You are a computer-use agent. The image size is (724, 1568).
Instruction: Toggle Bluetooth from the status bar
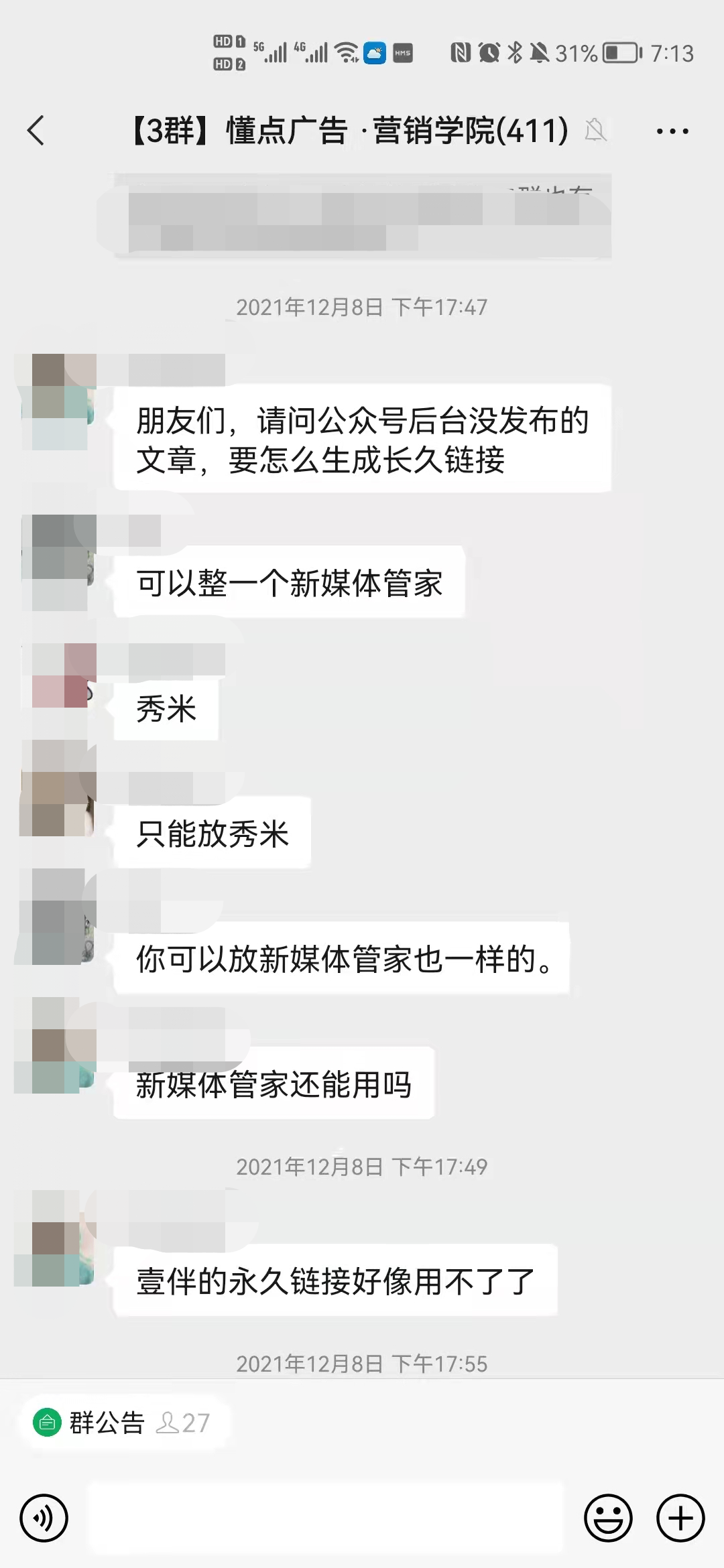click(515, 52)
